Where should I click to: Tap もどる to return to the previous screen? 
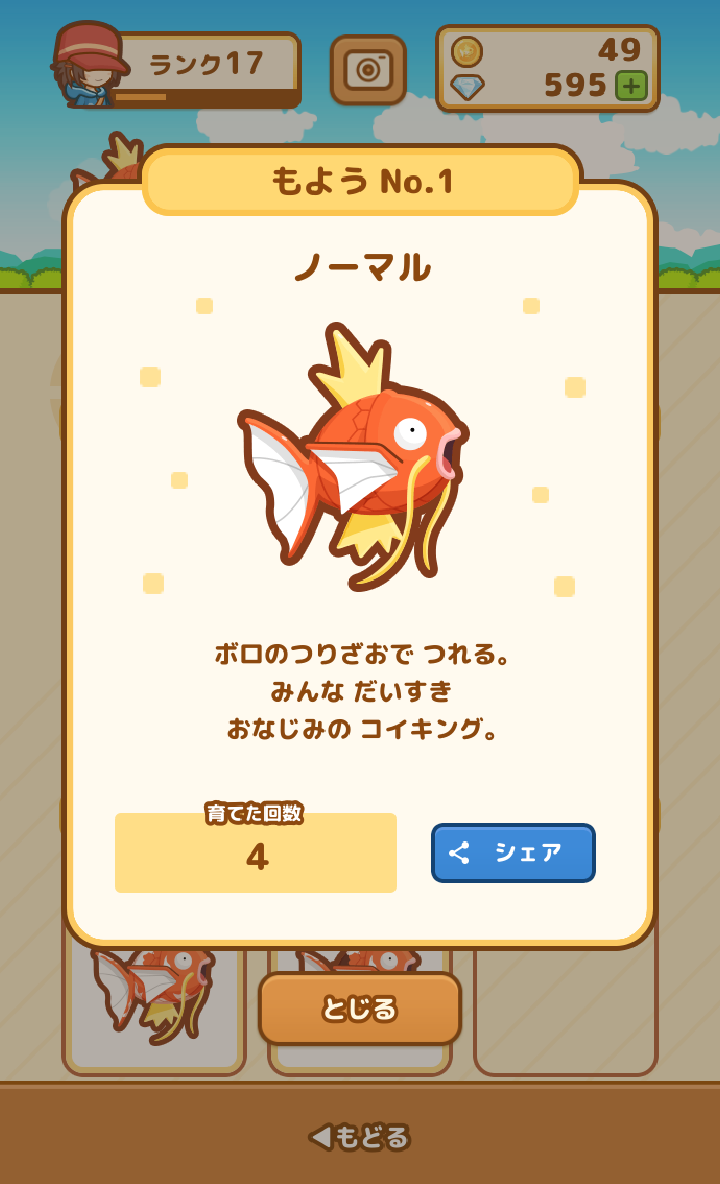click(x=367, y=1135)
